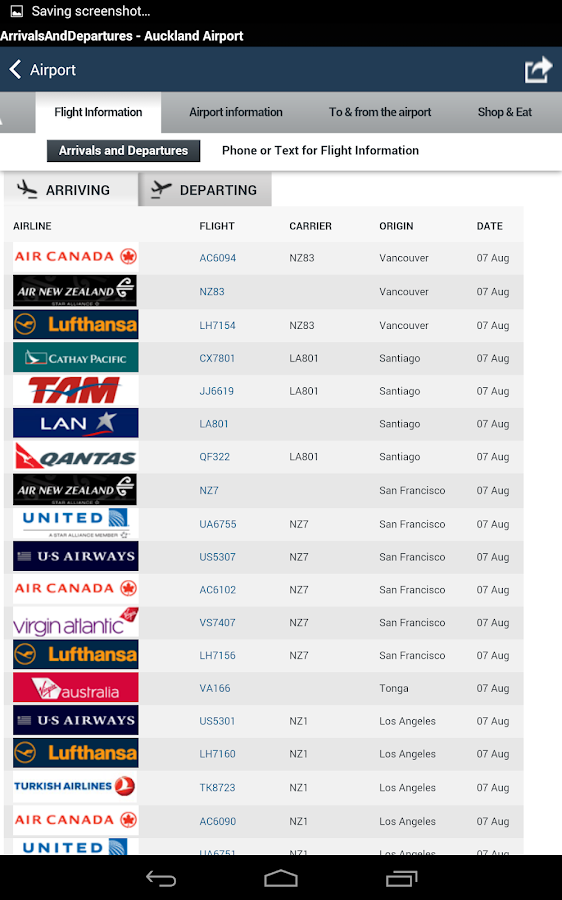Tap the Arrivals and Departures button
Viewport: 562px width, 900px height.
pos(123,151)
